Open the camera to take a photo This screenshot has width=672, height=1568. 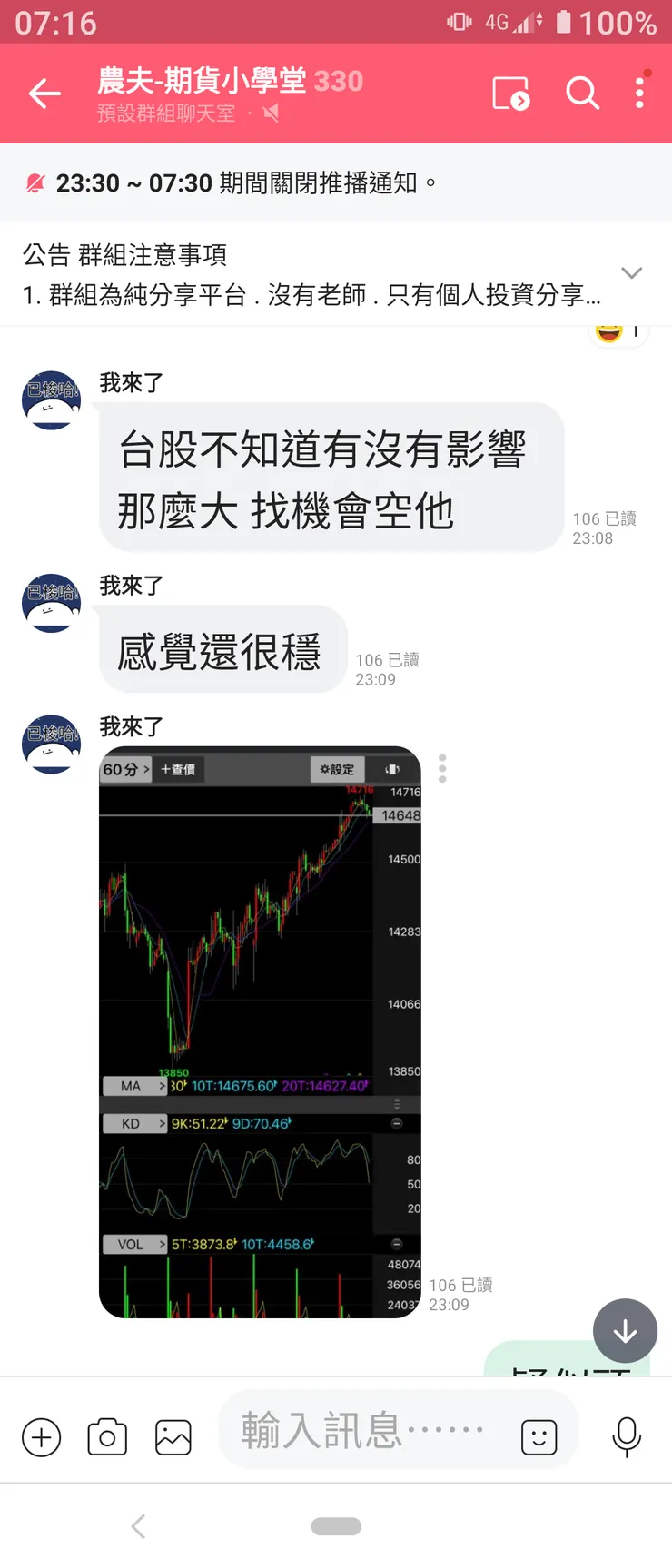[106, 1437]
